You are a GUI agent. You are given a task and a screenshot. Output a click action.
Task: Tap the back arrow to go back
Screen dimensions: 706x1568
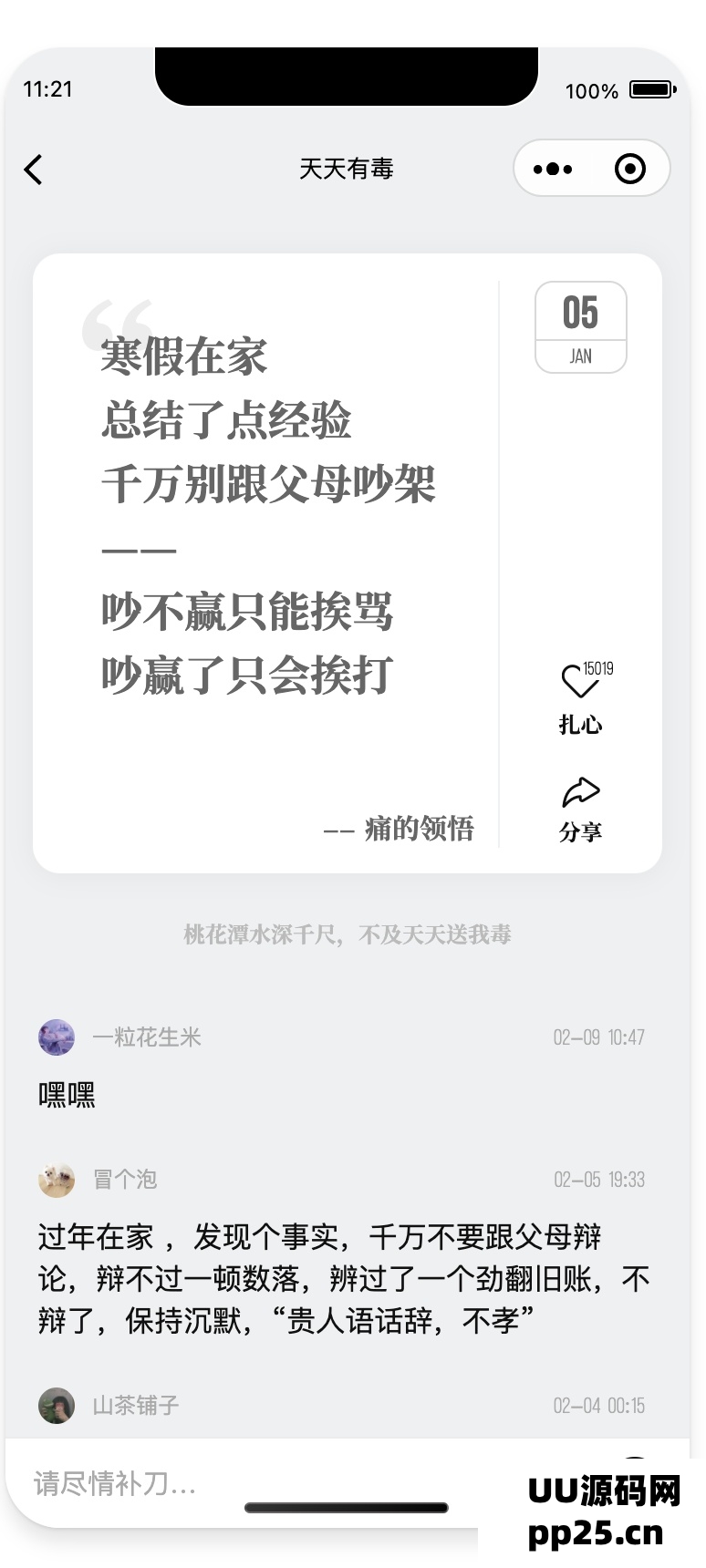point(33,170)
